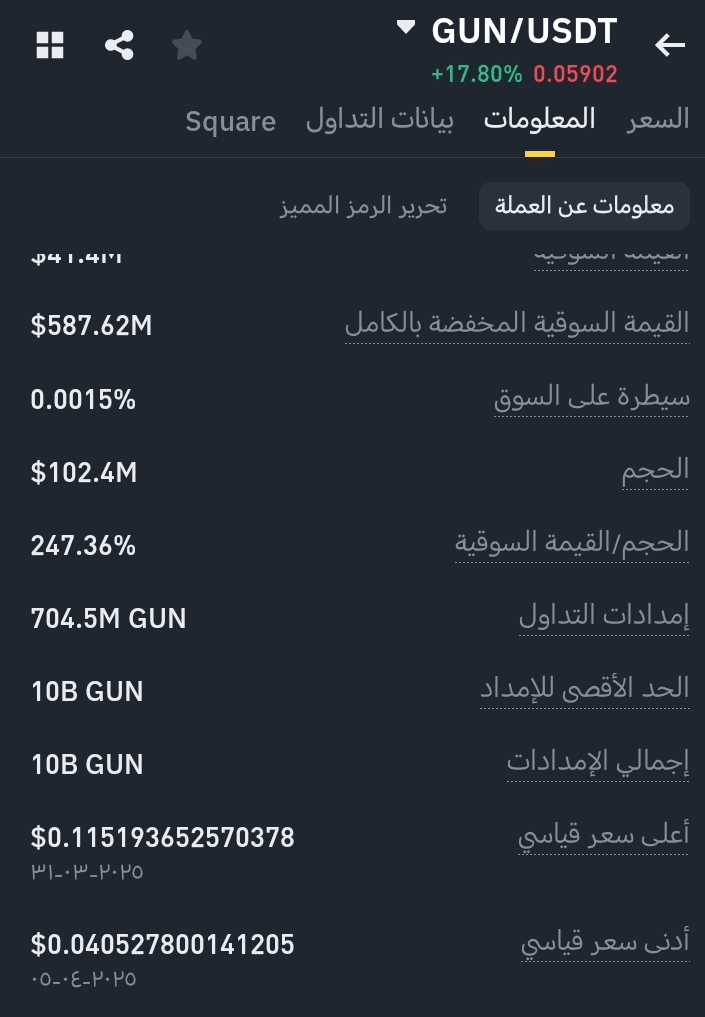Tap the الحجم/القيمة السوقية label
The image size is (705, 1017).
pyautogui.click(x=572, y=544)
